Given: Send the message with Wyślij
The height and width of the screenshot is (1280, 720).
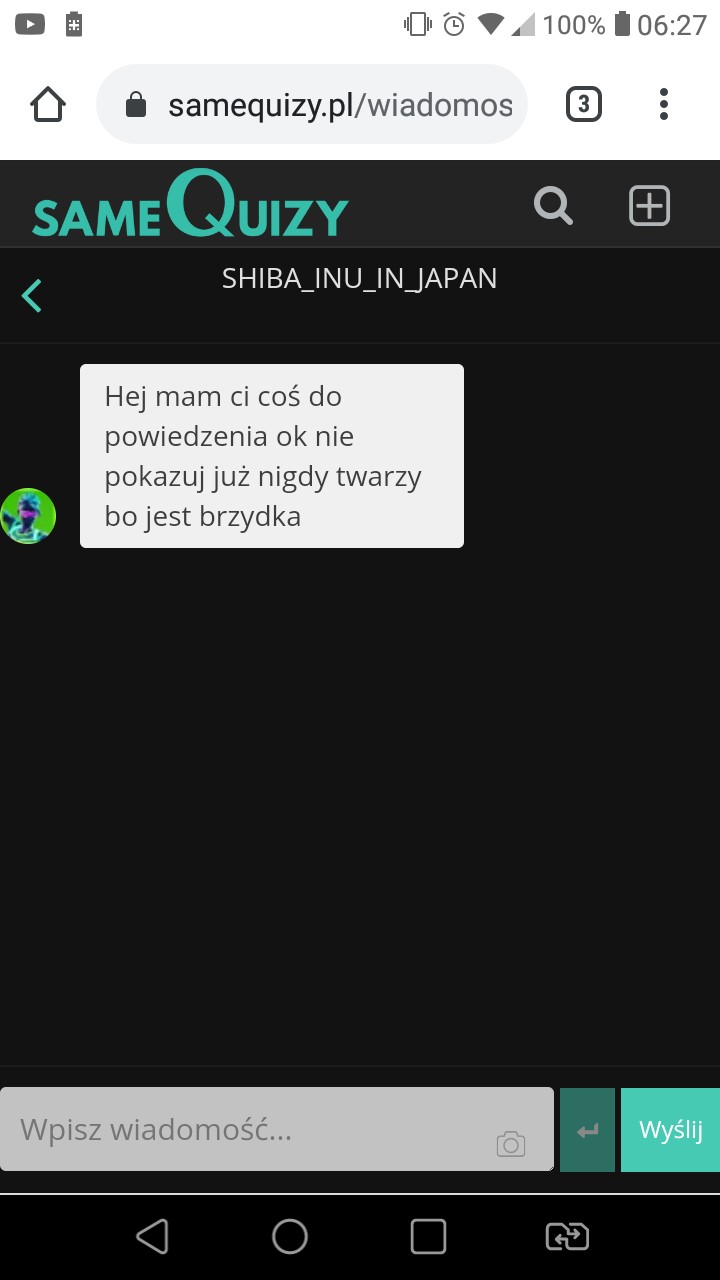Looking at the screenshot, I should tap(670, 1130).
